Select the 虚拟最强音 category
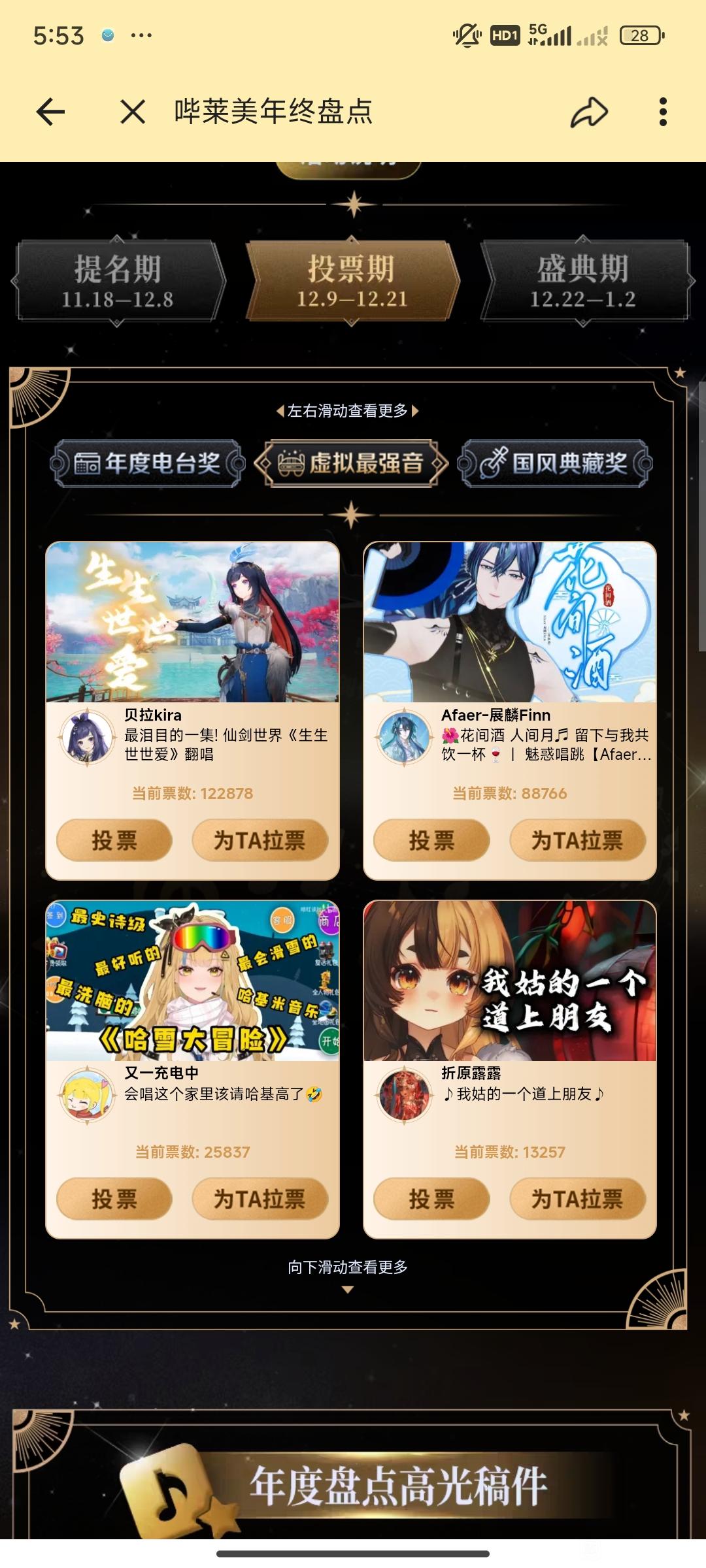This screenshot has width=706, height=1568. 352,463
